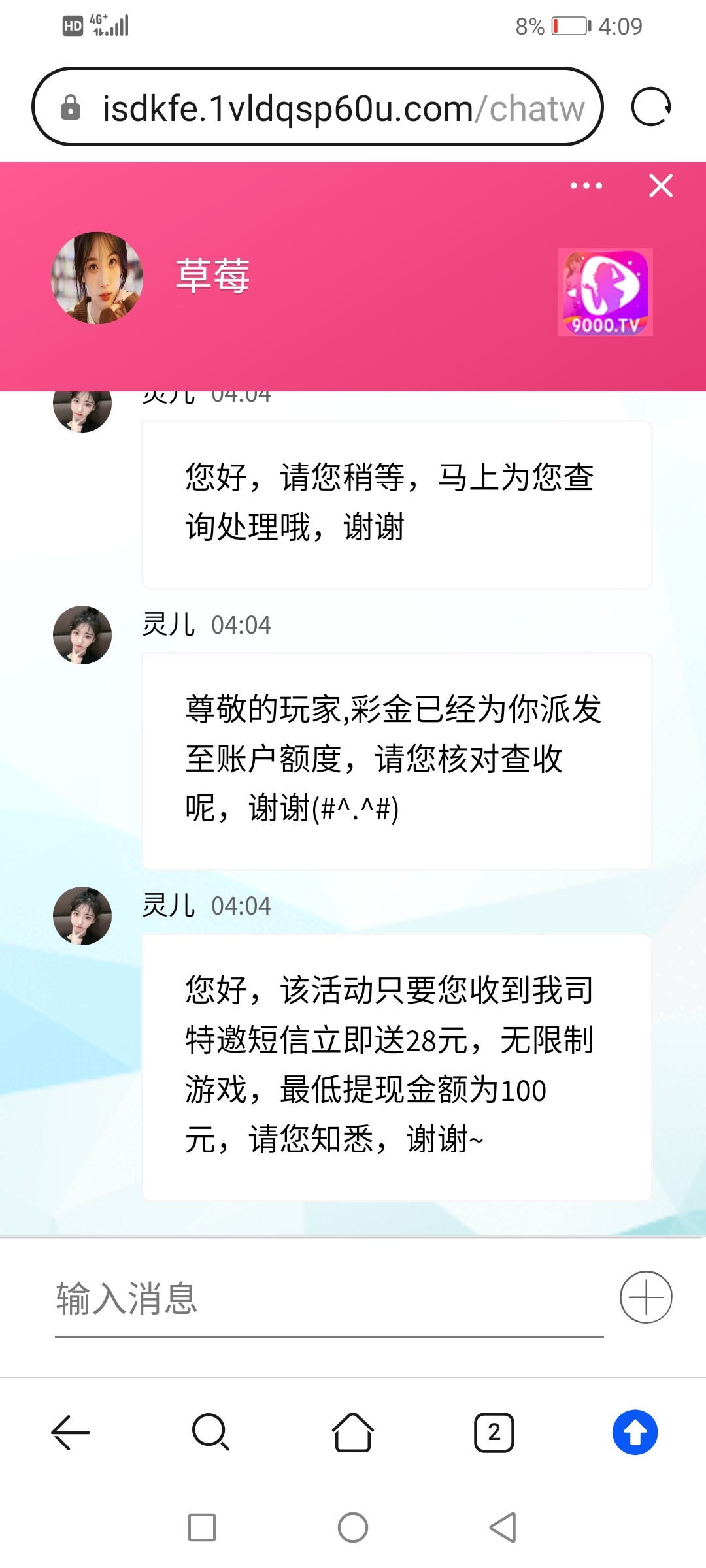Tap the back arrow in the browser toolbar
Viewport: 706px width, 1568px height.
pyautogui.click(x=69, y=1433)
